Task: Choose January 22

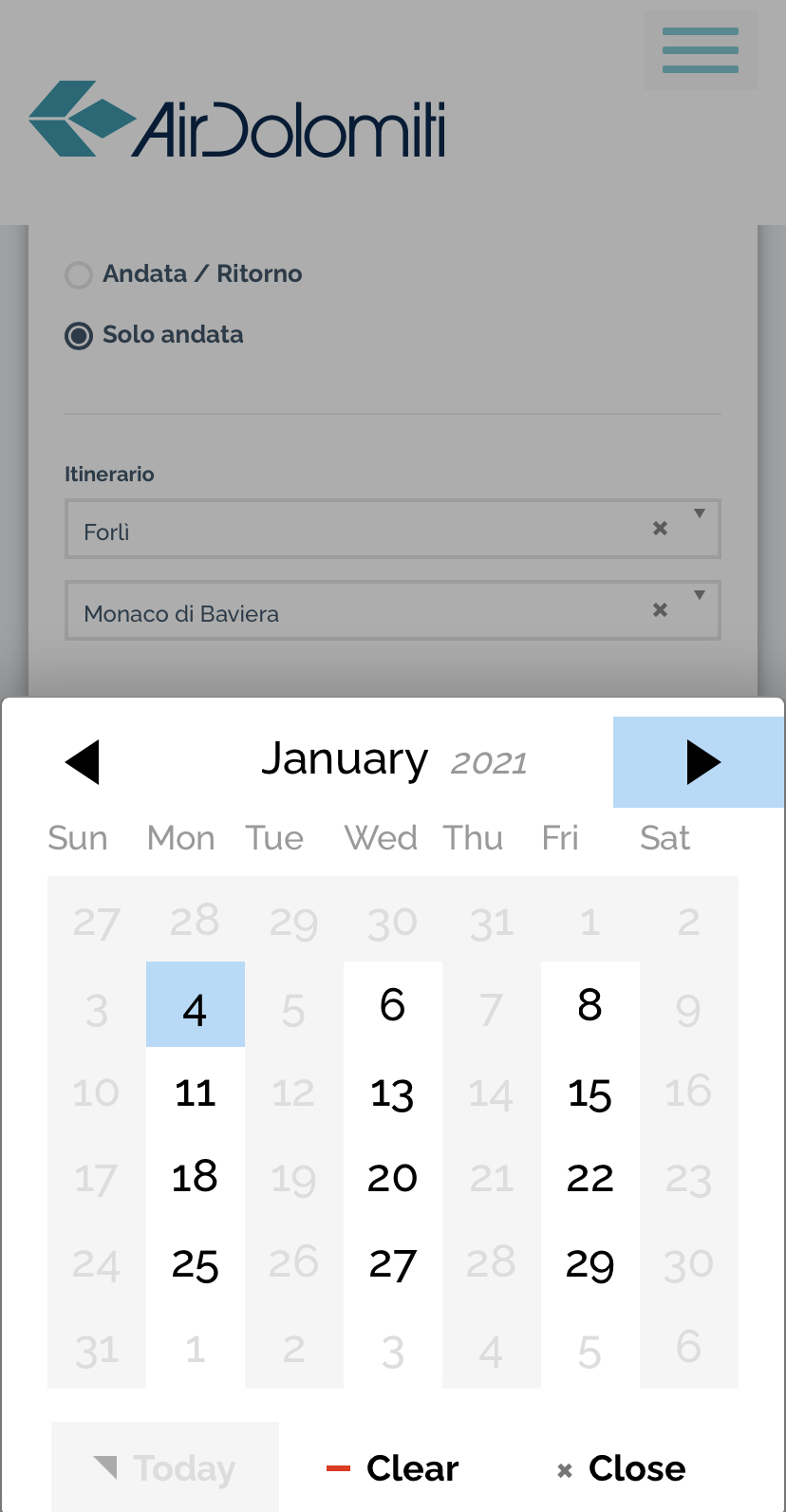Action: [589, 1178]
